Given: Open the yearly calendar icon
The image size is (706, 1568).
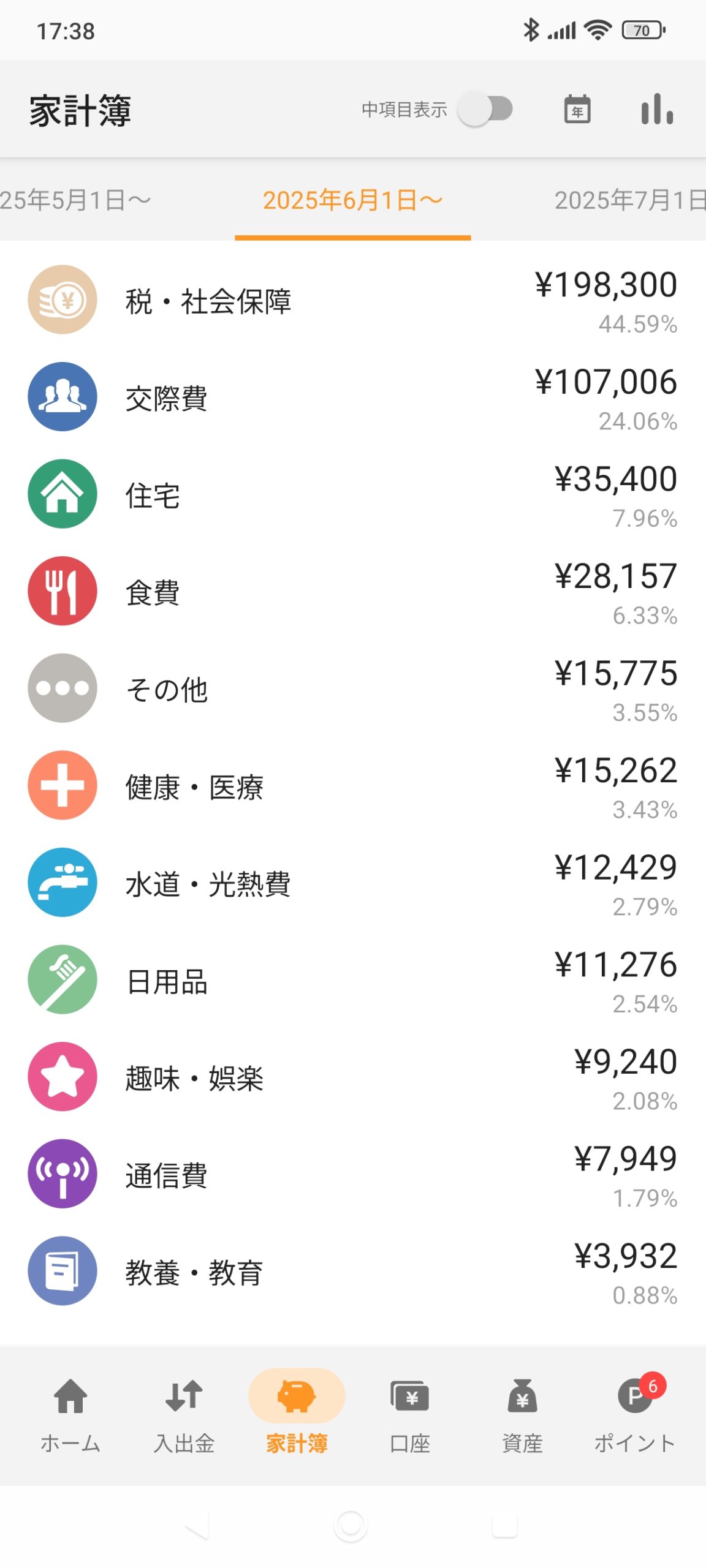Looking at the screenshot, I should click(577, 110).
